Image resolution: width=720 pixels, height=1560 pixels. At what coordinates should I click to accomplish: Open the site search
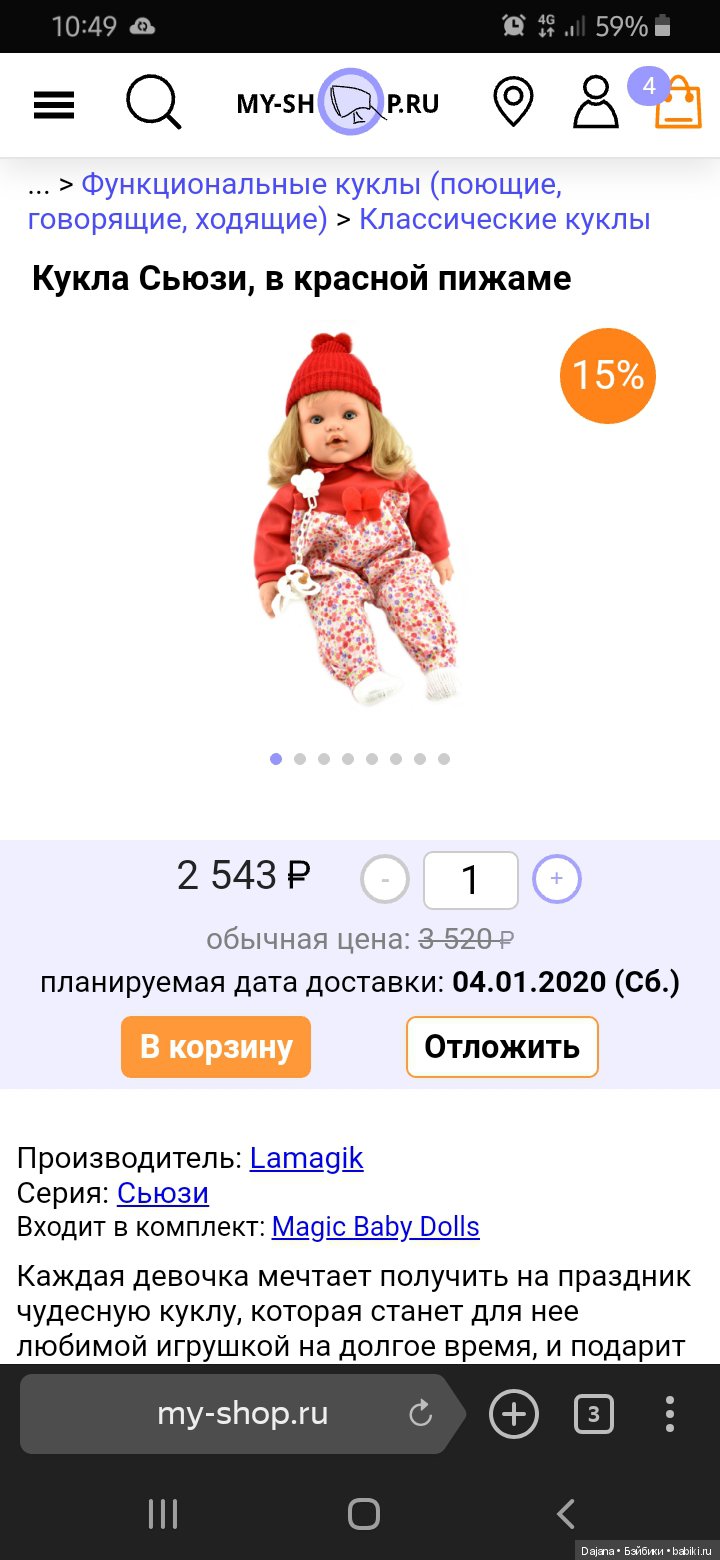153,103
